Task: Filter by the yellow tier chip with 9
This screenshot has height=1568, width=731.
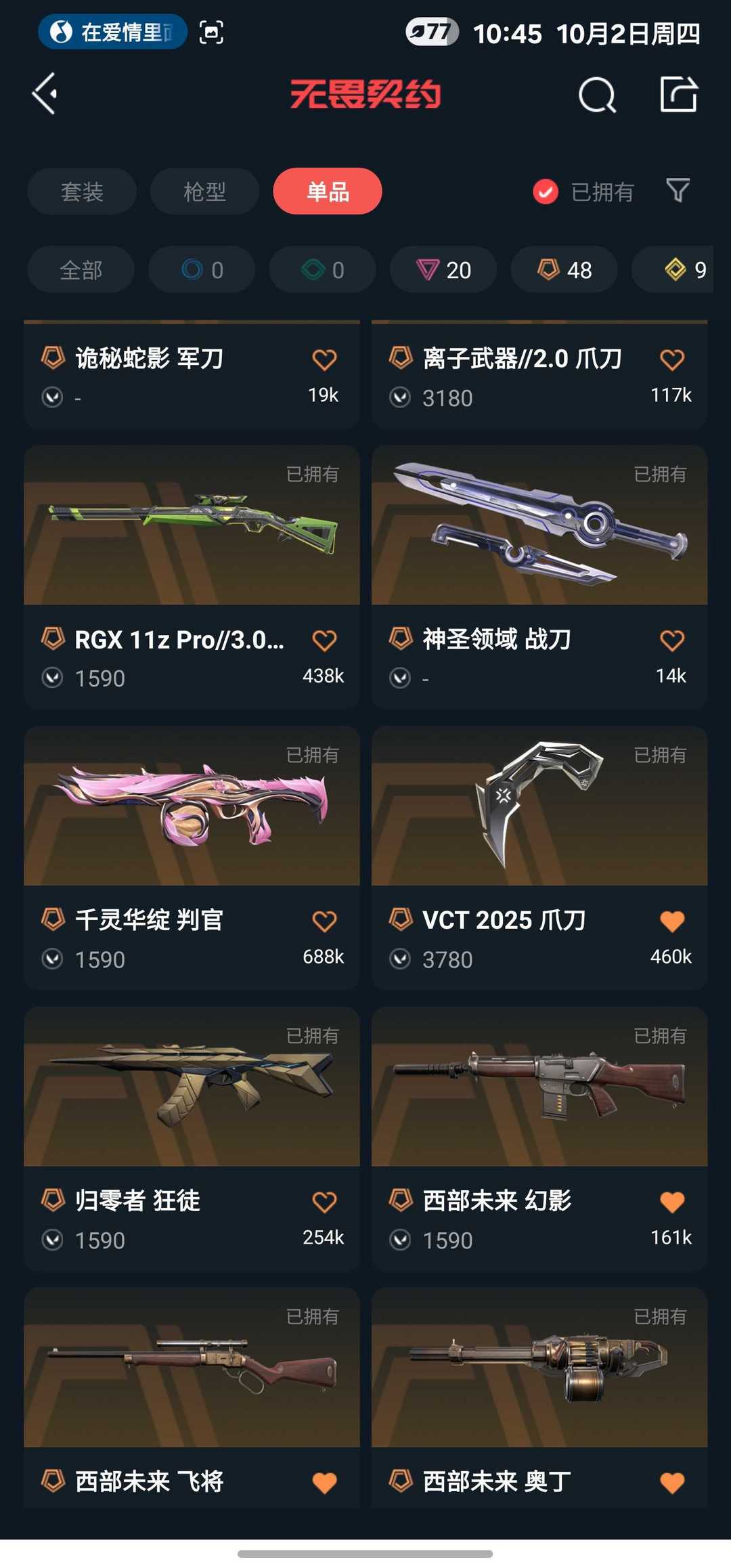Action: click(x=684, y=269)
